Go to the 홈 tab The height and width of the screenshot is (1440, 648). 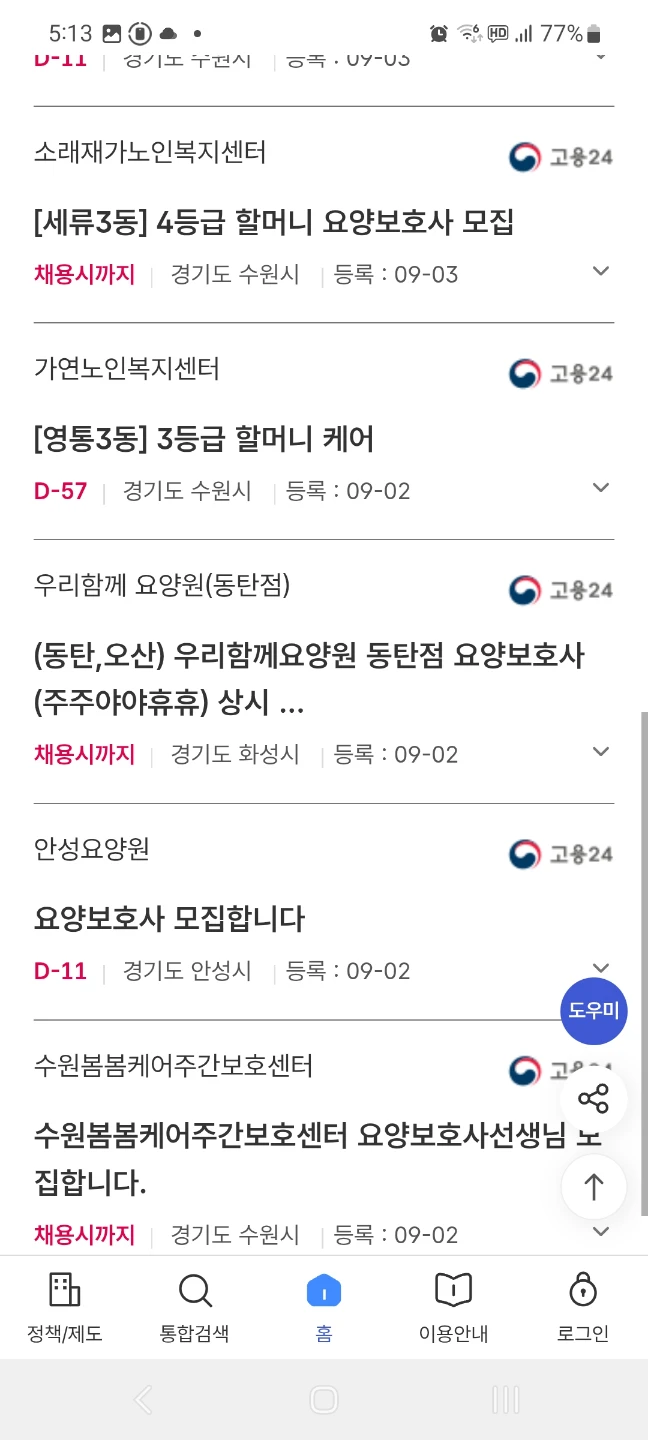(x=324, y=1307)
